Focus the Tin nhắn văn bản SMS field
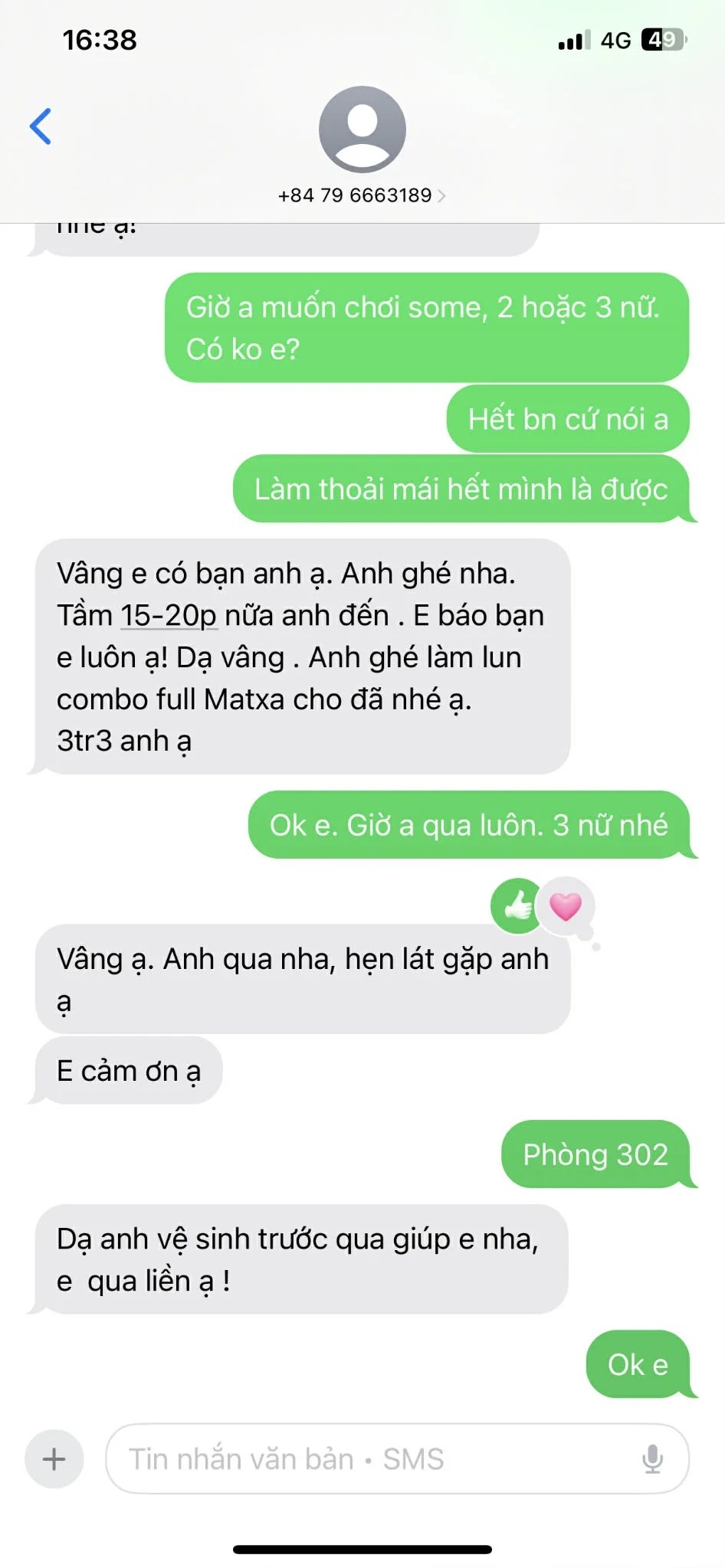 point(368,1458)
